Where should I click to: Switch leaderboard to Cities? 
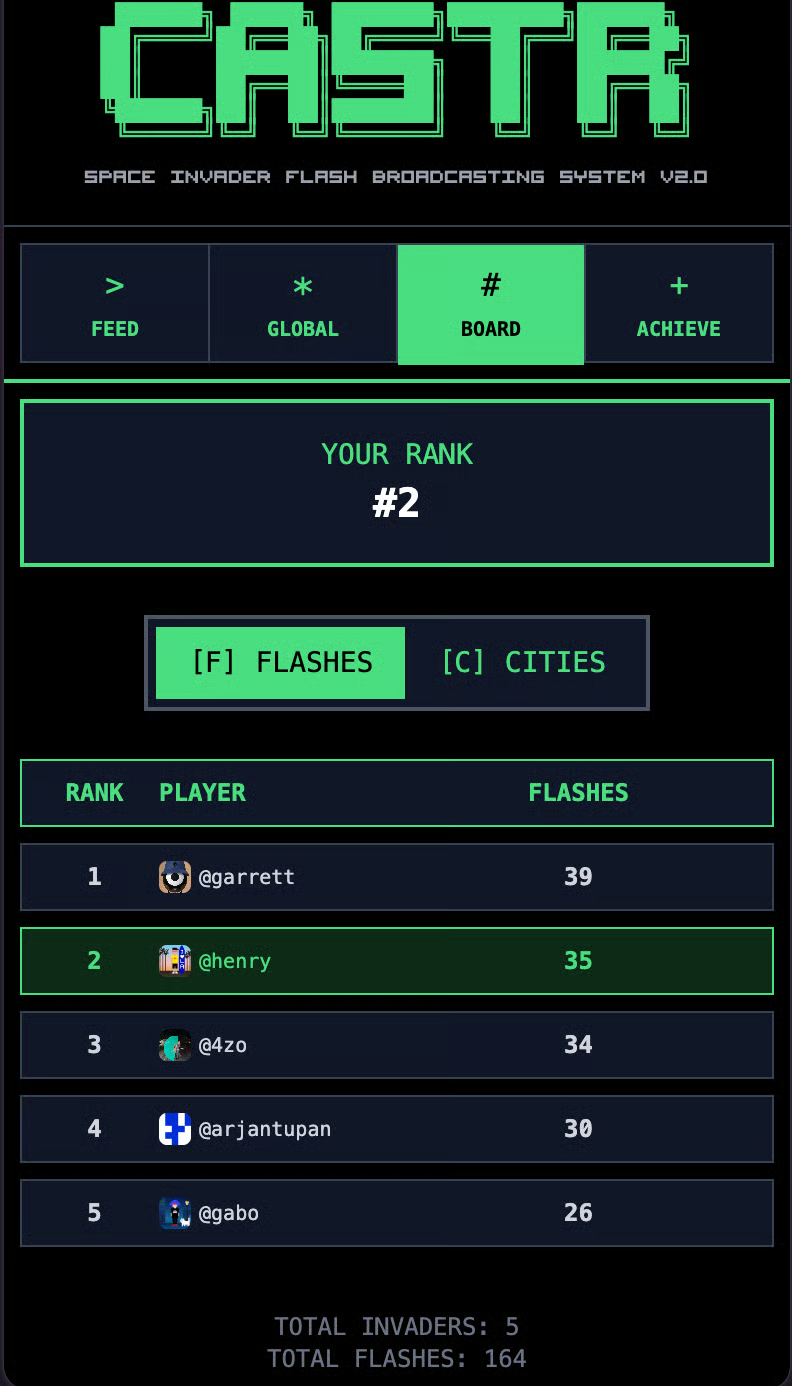point(523,662)
